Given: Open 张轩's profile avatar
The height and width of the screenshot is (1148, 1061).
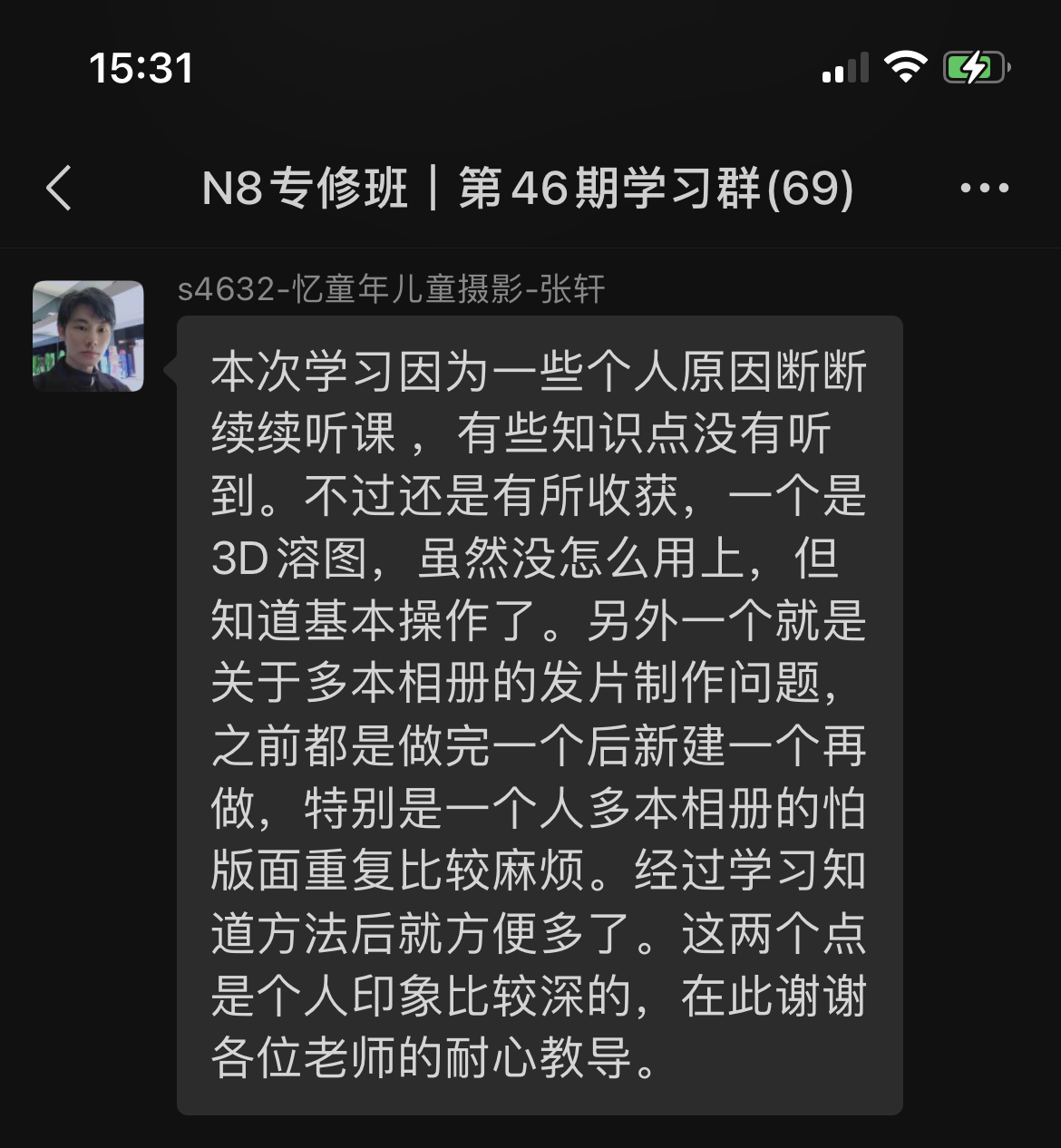Looking at the screenshot, I should [88, 336].
